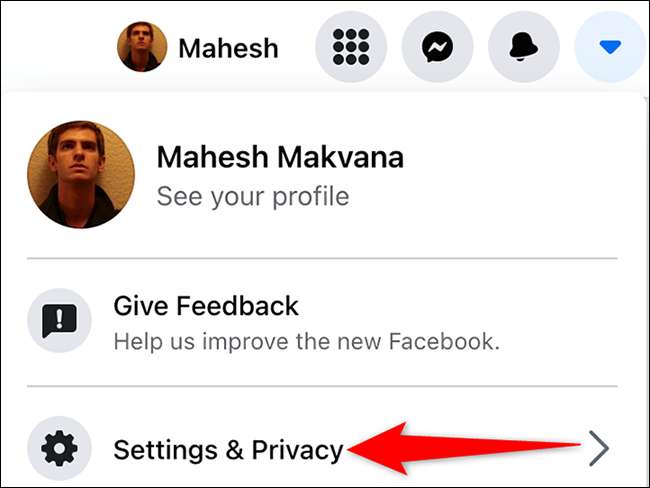Collapse the account dropdown arrow
Screen dimensions: 650x488
609,47
